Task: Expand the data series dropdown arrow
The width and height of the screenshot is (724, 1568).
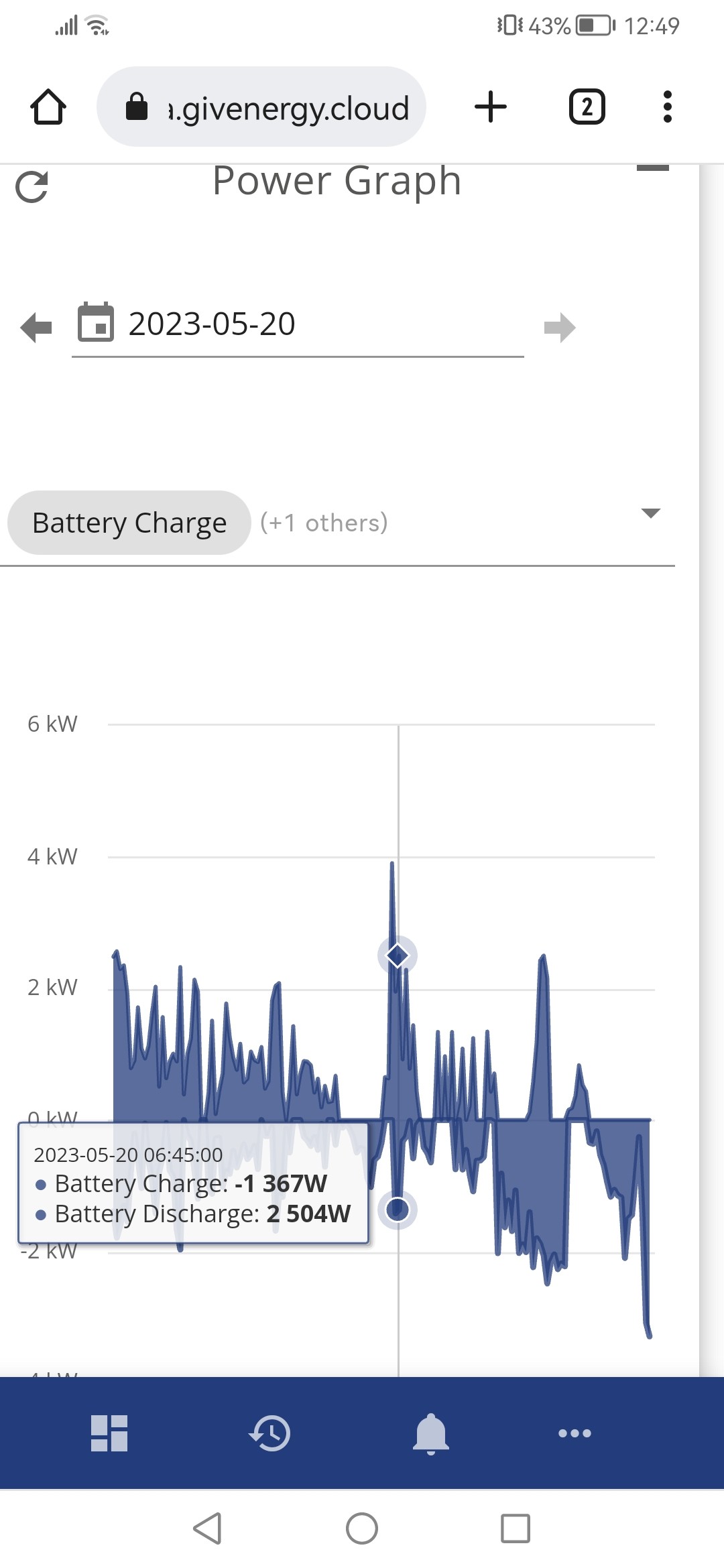Action: point(651,513)
